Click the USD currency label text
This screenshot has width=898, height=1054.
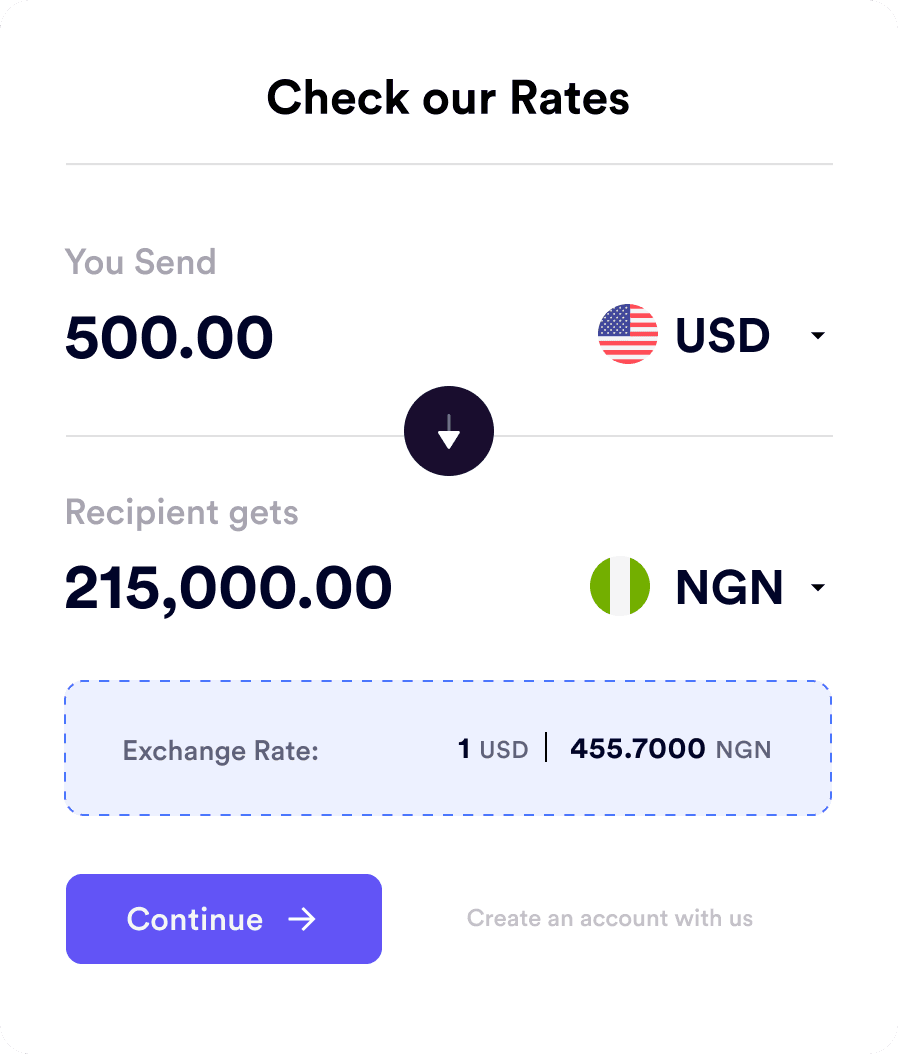(x=722, y=336)
